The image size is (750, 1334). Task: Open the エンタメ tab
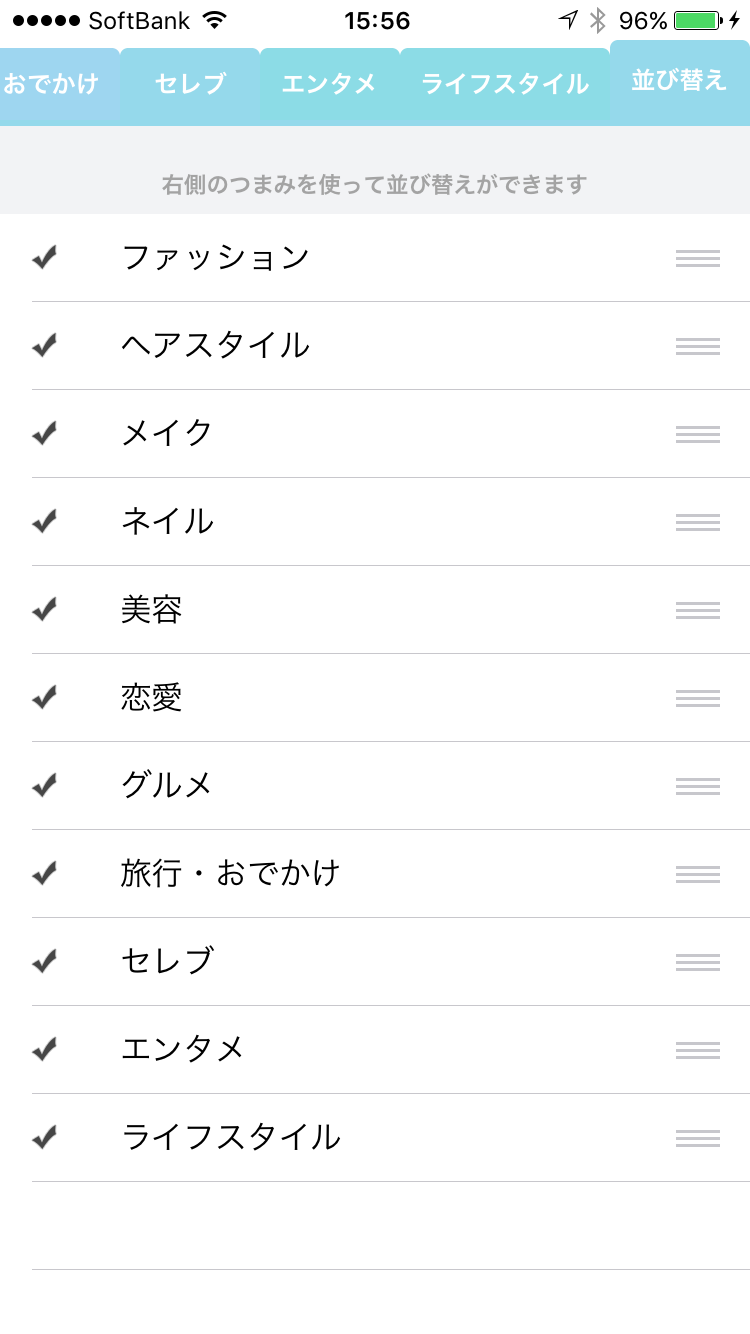[x=330, y=85]
